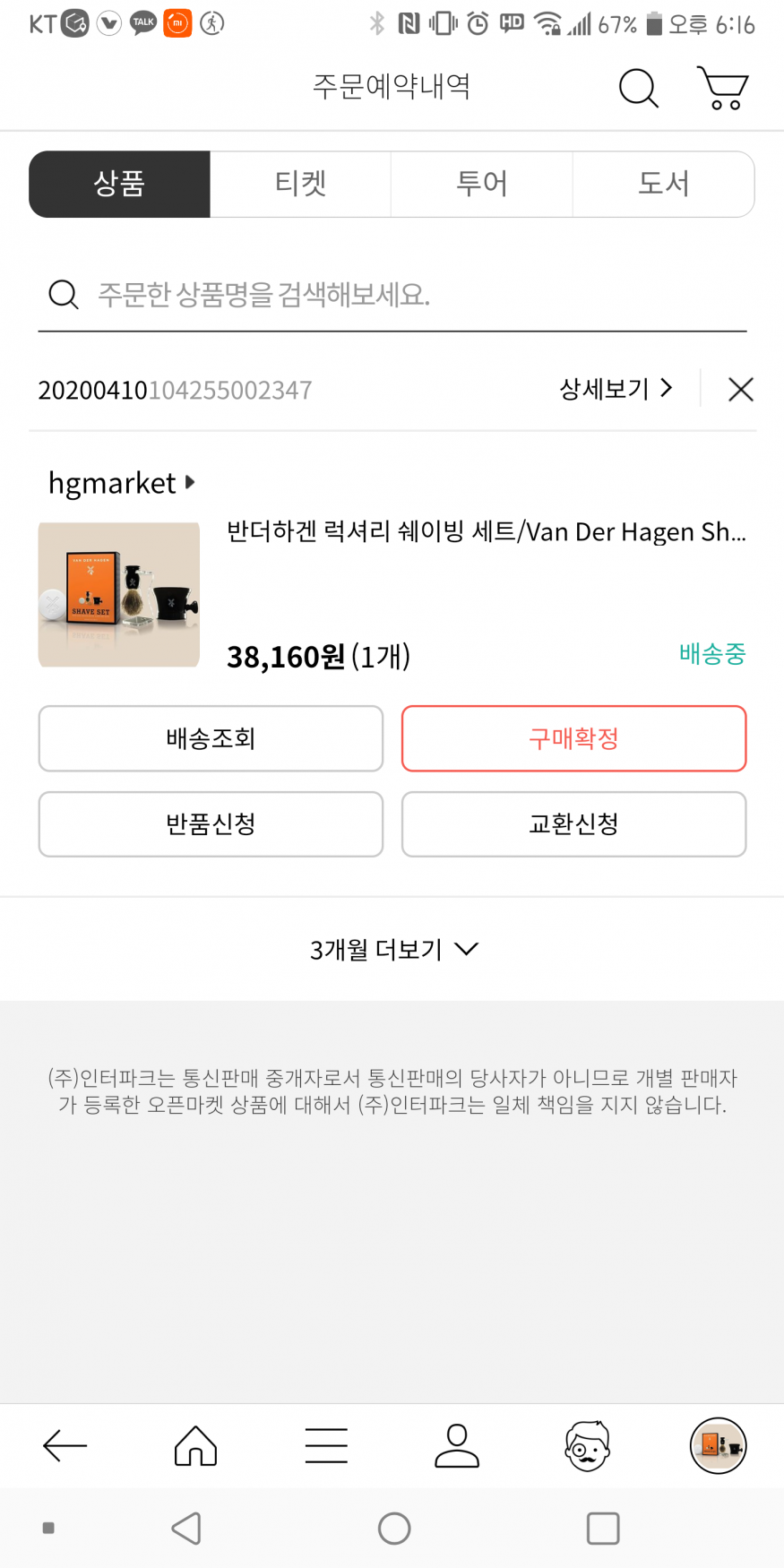Select the 도서 tab
The height and width of the screenshot is (1568, 784).
coord(663,184)
